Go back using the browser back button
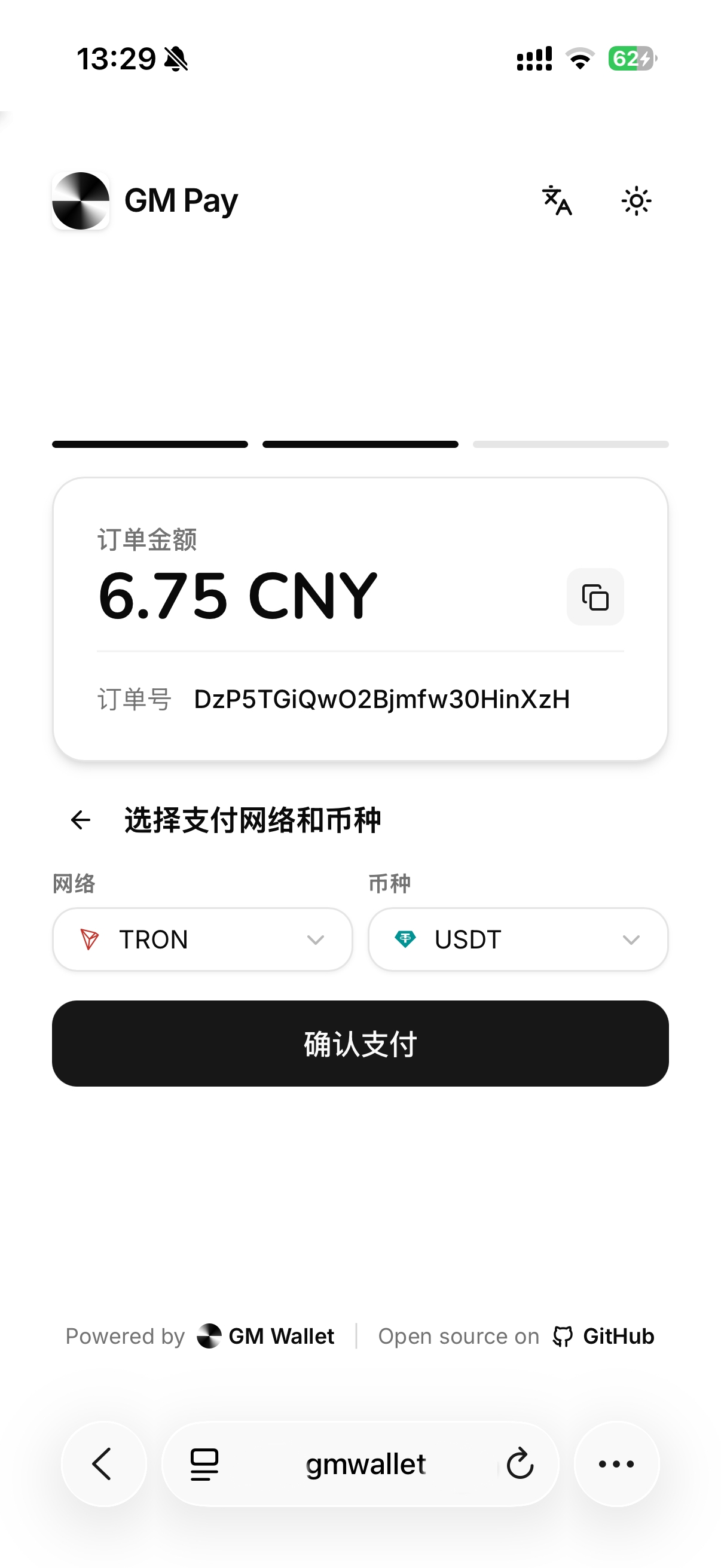Screen dimensions: 721x1568 103,1464
